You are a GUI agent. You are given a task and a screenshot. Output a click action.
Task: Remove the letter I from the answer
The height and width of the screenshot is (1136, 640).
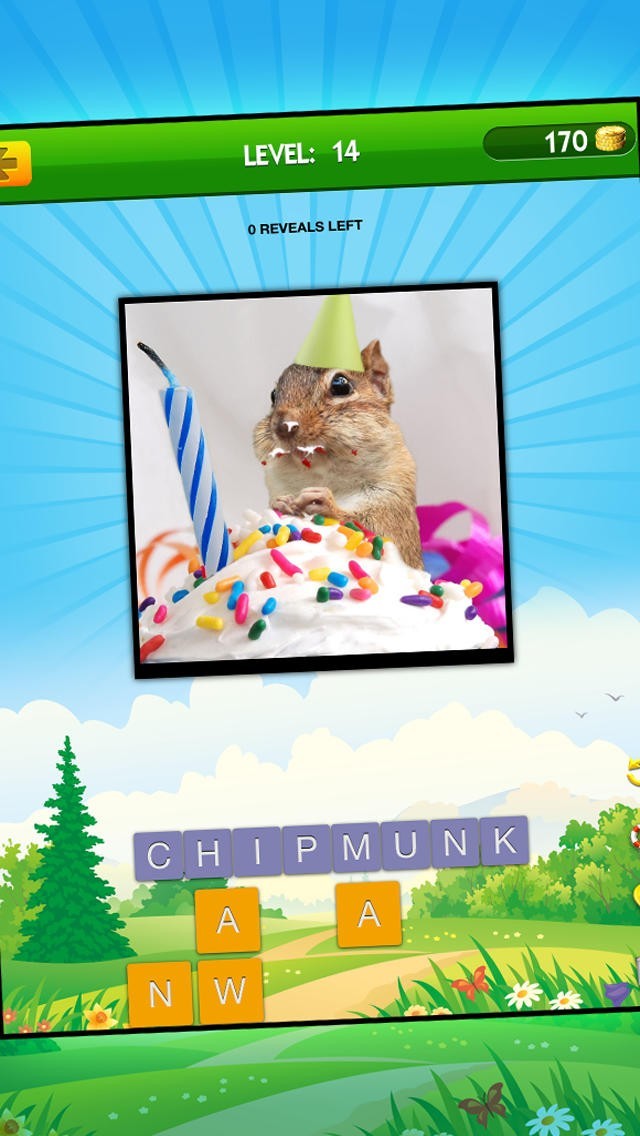pyautogui.click(x=258, y=851)
